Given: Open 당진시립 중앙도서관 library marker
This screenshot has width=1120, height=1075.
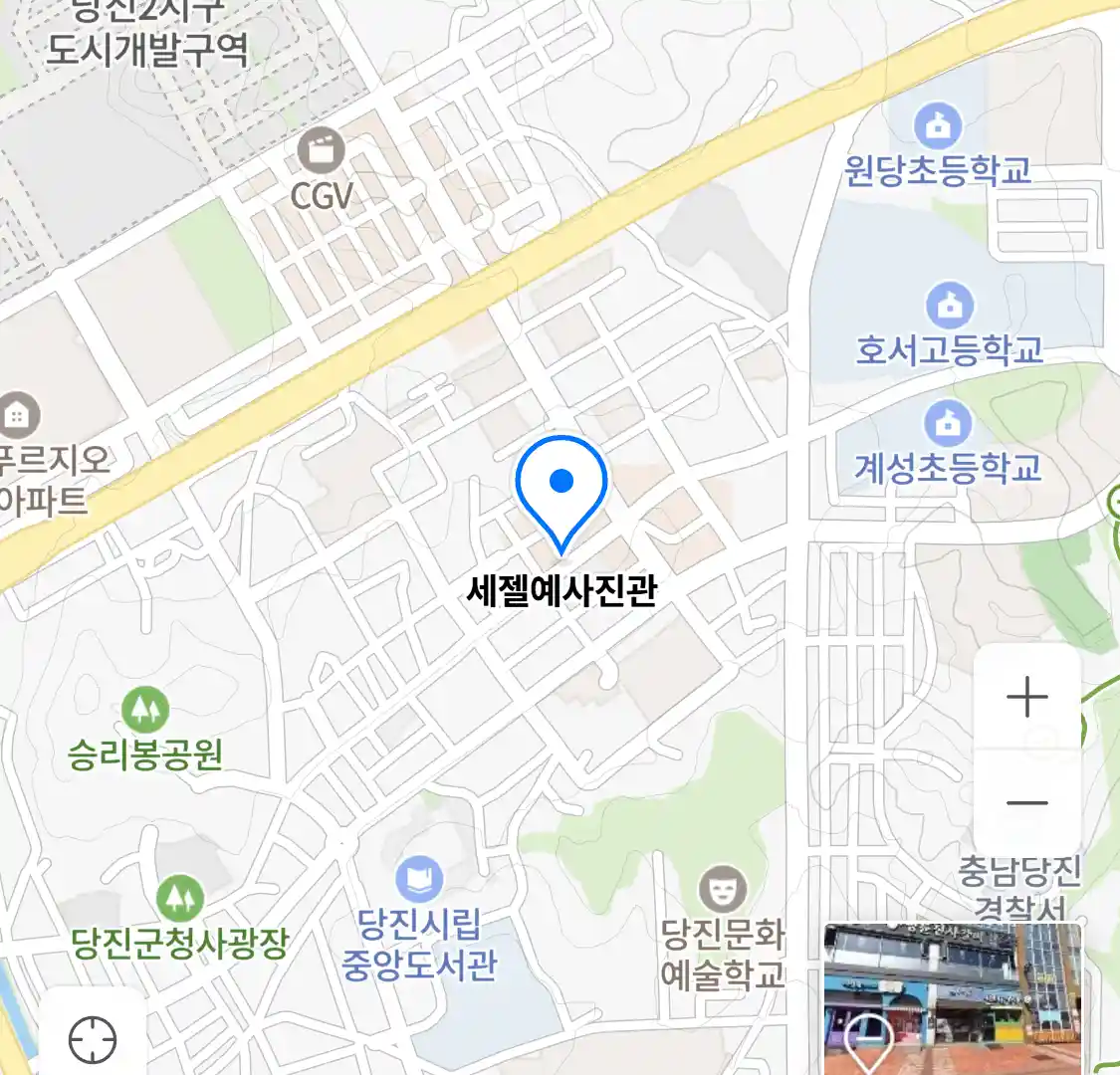Looking at the screenshot, I should [x=419, y=880].
